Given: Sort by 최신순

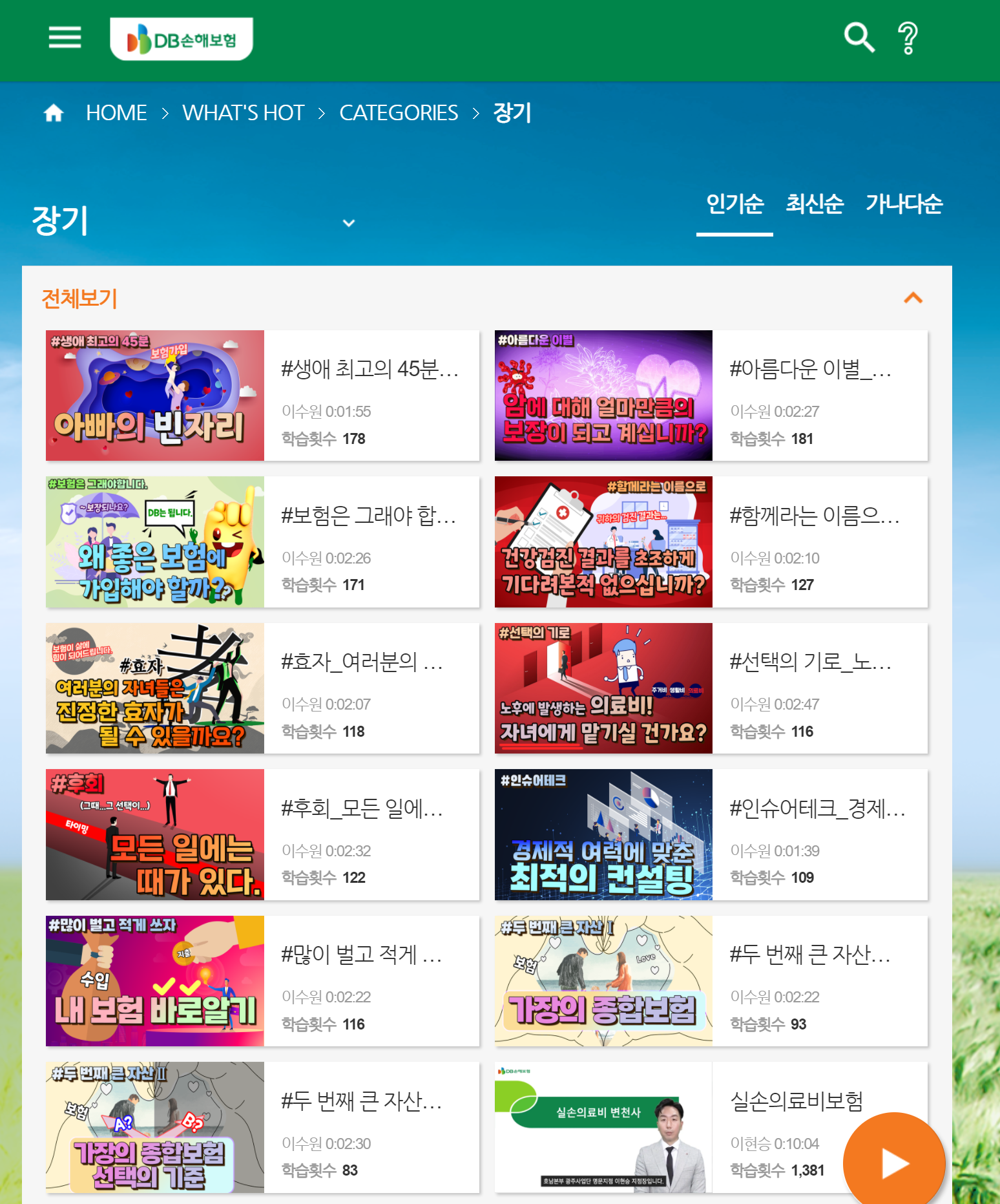Looking at the screenshot, I should pos(815,204).
